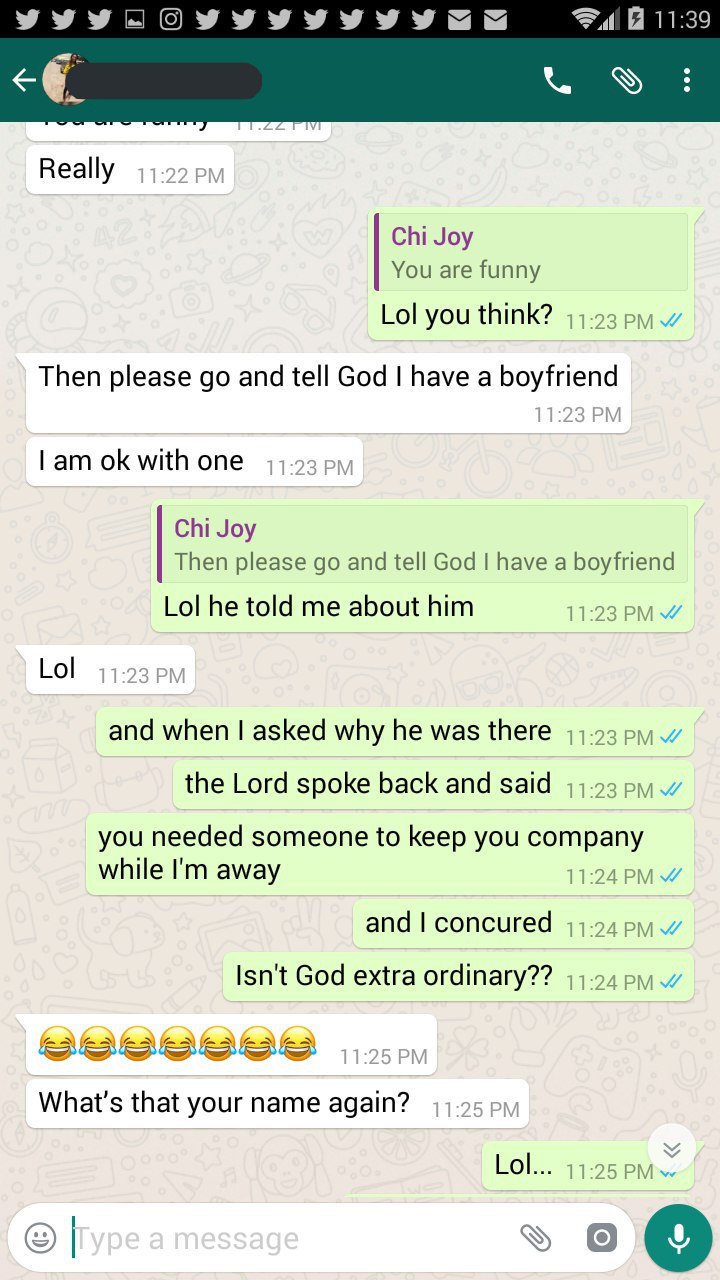The height and width of the screenshot is (1280, 720).
Task: Open the contact's profile picture
Action: coord(66,80)
